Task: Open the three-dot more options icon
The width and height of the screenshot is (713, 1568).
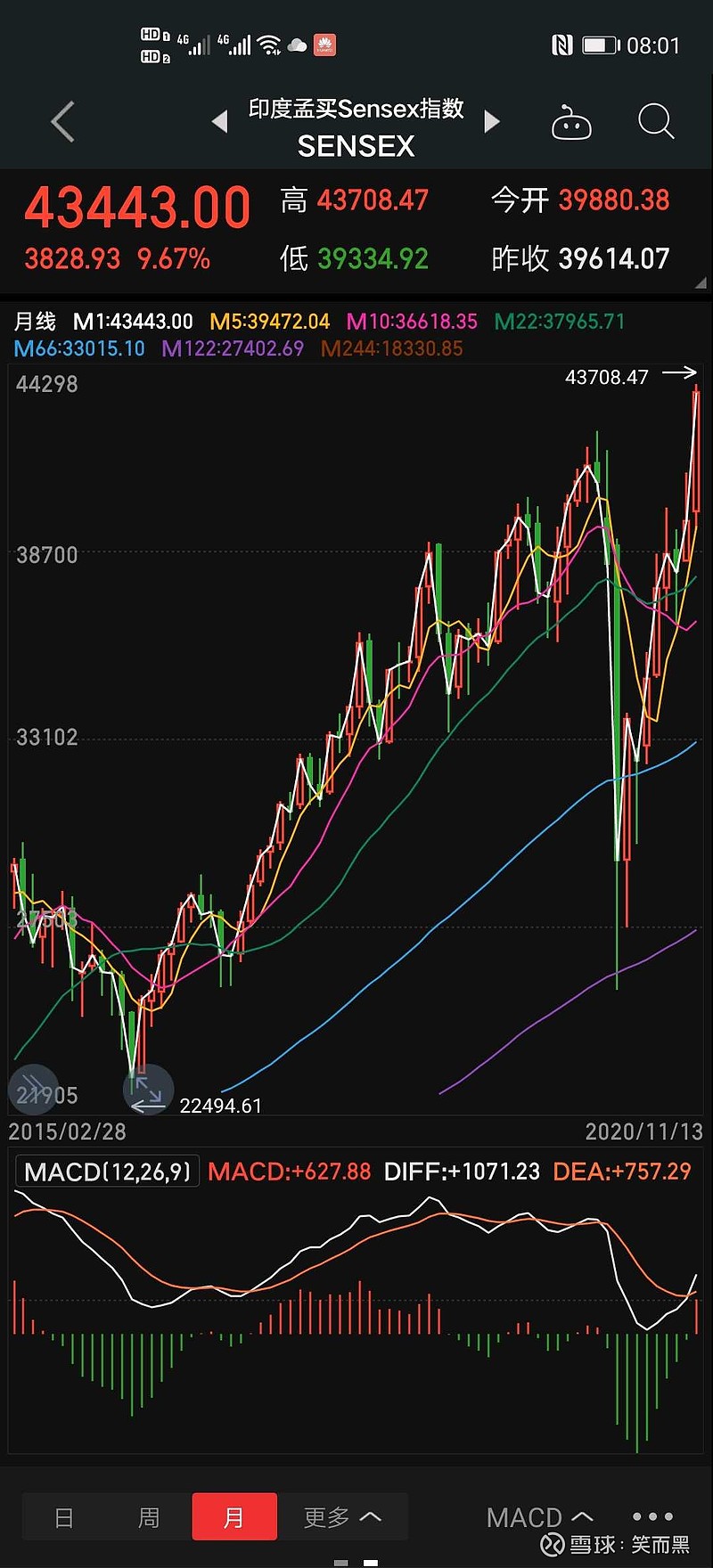Action: click(x=652, y=1515)
